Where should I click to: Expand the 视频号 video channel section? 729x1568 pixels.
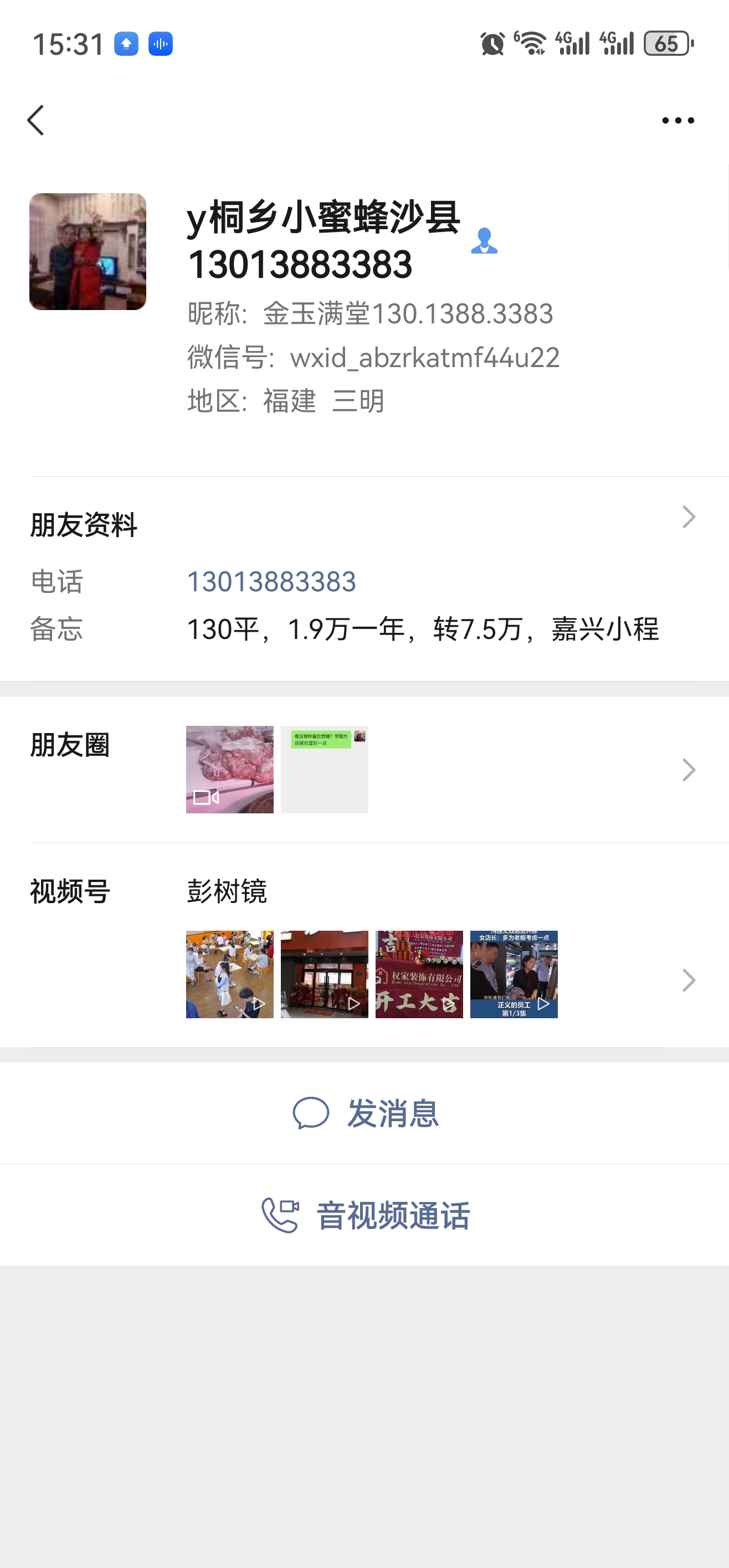(687, 980)
